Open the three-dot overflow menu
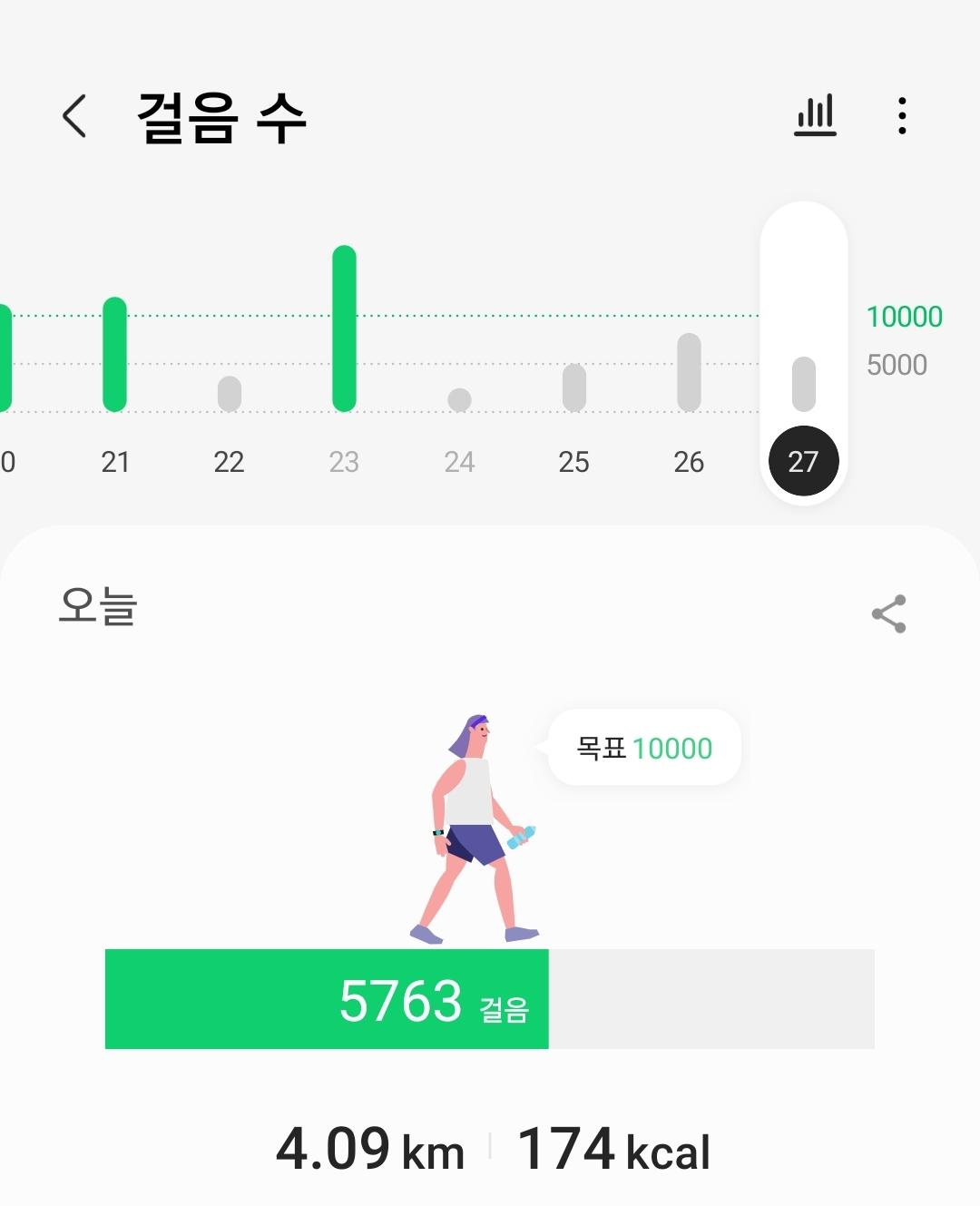Viewport: 980px width, 1206px height. (x=901, y=116)
